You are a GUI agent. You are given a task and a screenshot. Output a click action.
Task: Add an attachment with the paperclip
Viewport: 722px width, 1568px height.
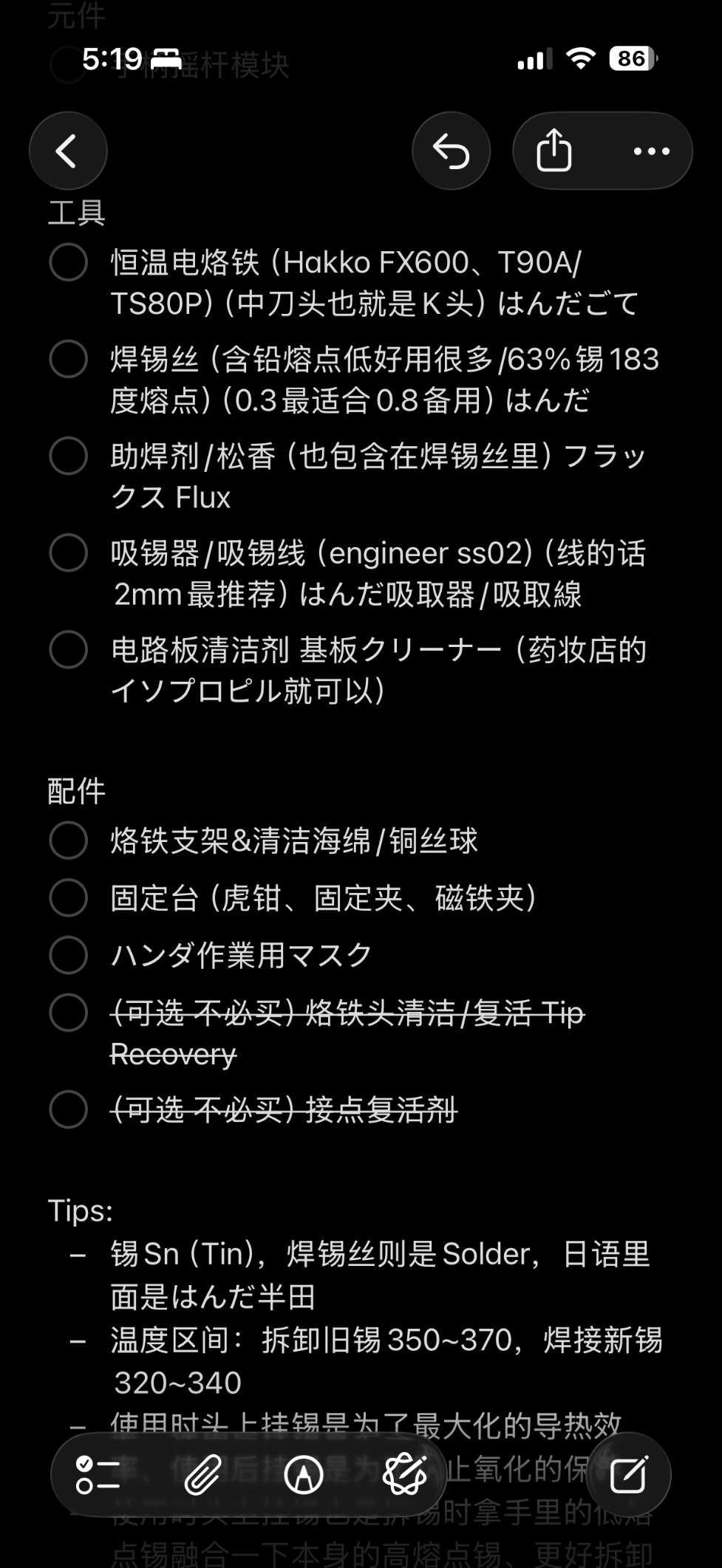click(x=202, y=1475)
